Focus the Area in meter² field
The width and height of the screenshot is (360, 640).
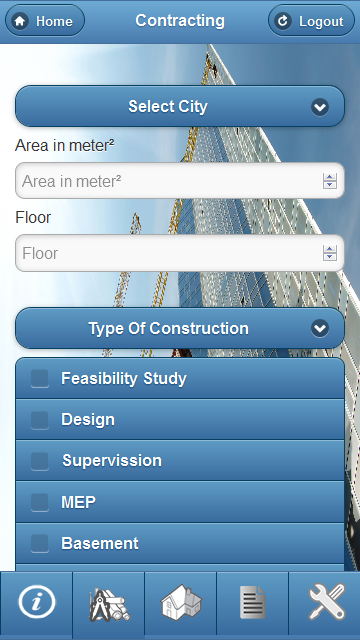[x=180, y=181]
